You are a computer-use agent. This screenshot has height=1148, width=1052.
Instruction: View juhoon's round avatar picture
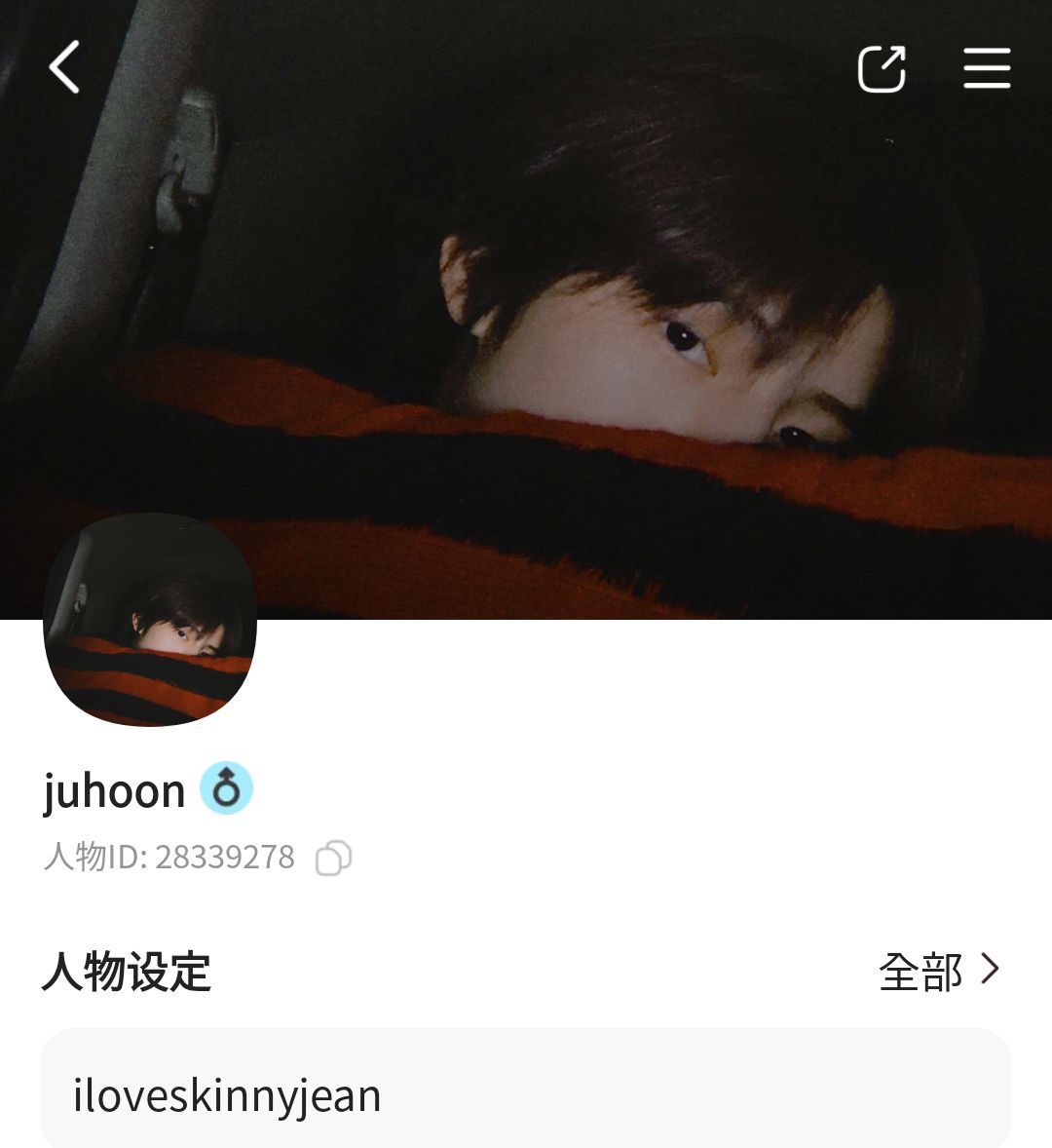(150, 621)
